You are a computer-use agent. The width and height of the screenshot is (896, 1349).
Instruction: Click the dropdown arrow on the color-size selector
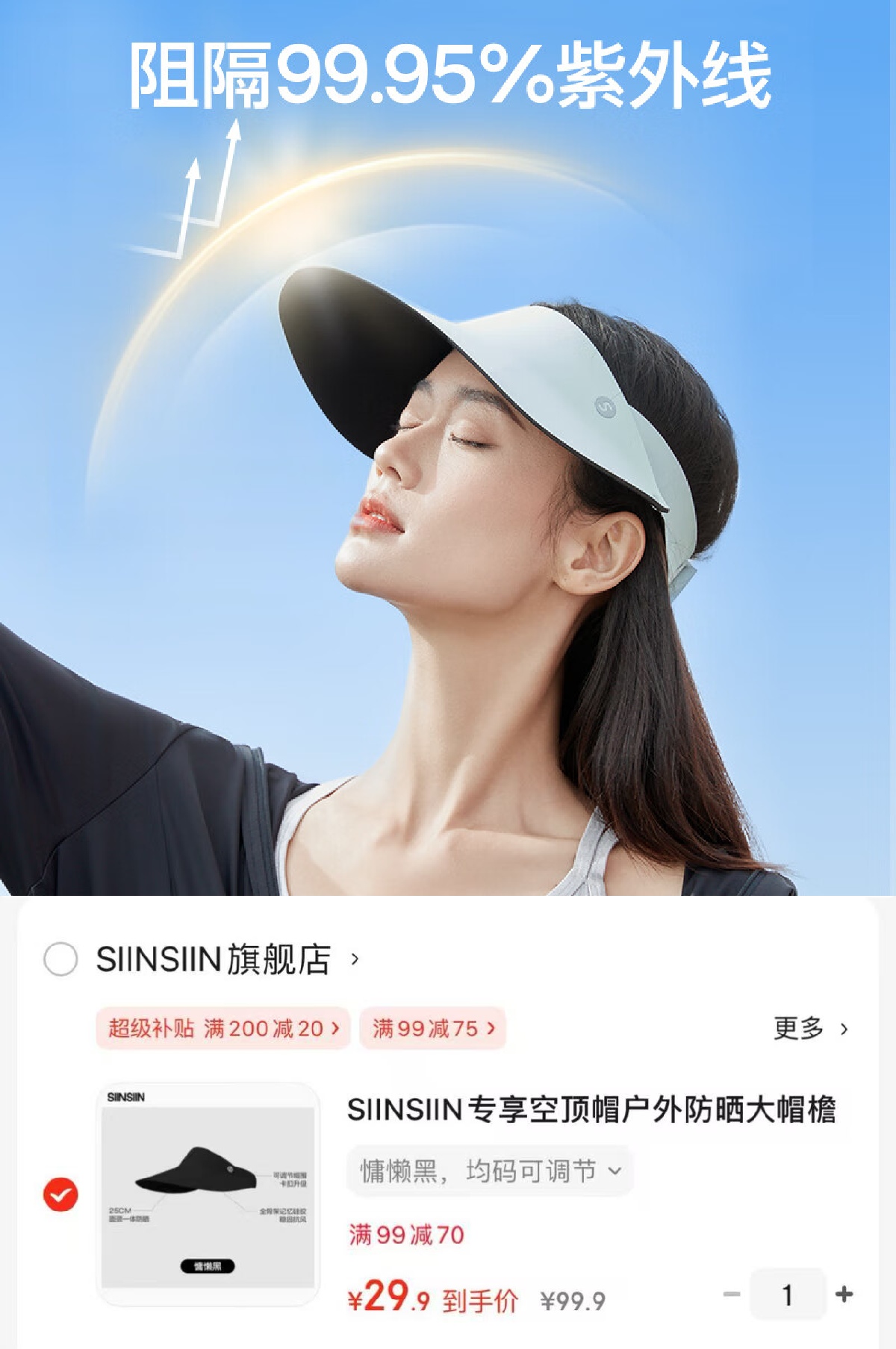pos(615,1171)
